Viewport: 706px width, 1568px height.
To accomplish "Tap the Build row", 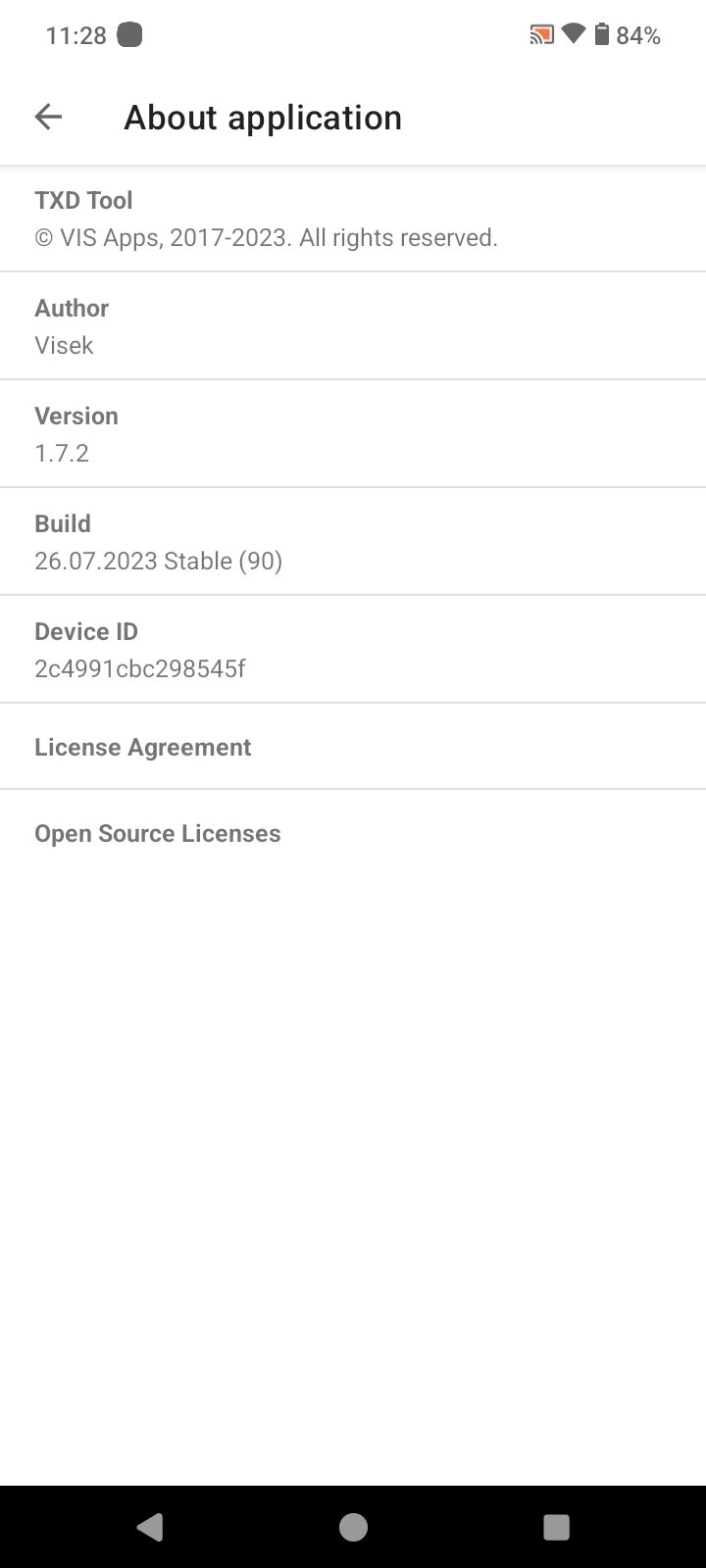I will point(353,541).
